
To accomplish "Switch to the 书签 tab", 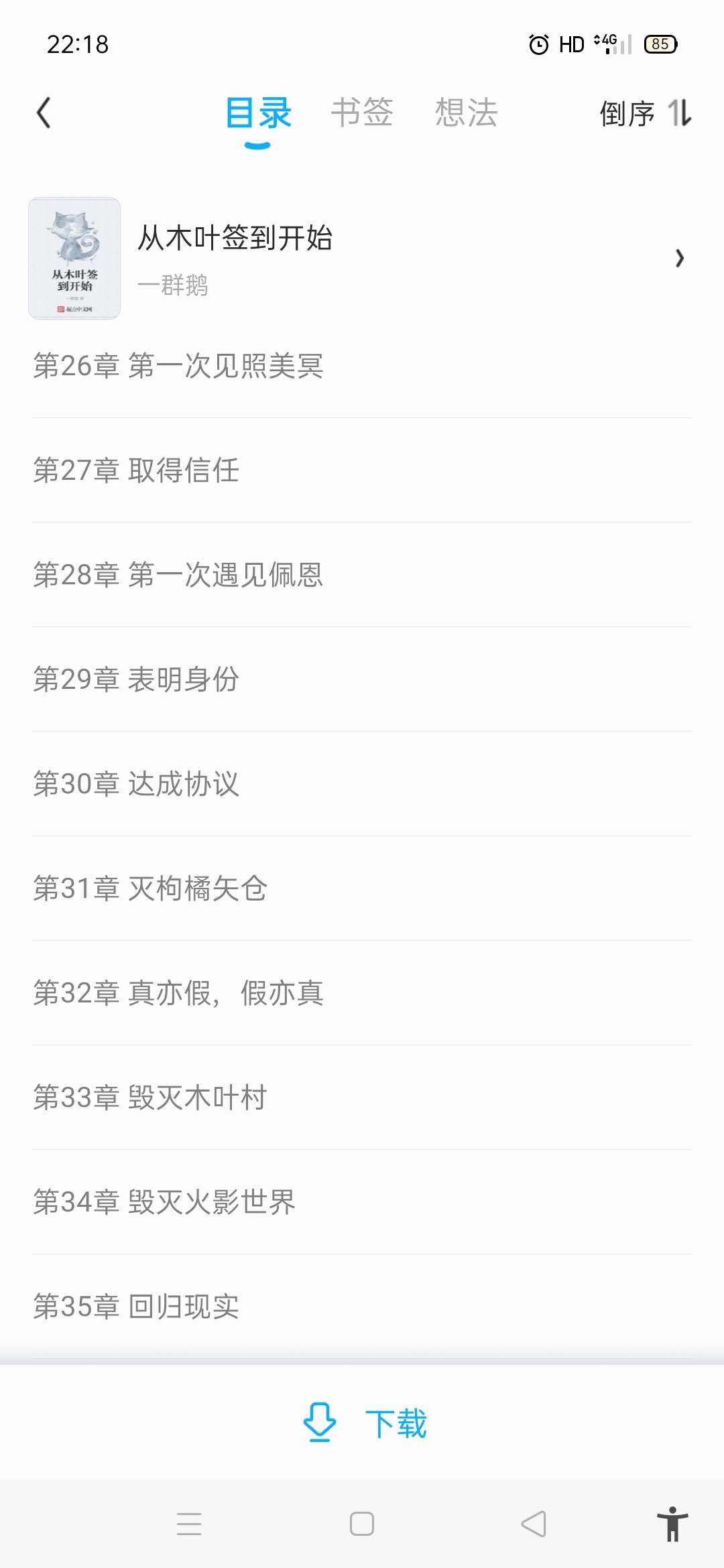I will click(362, 112).
